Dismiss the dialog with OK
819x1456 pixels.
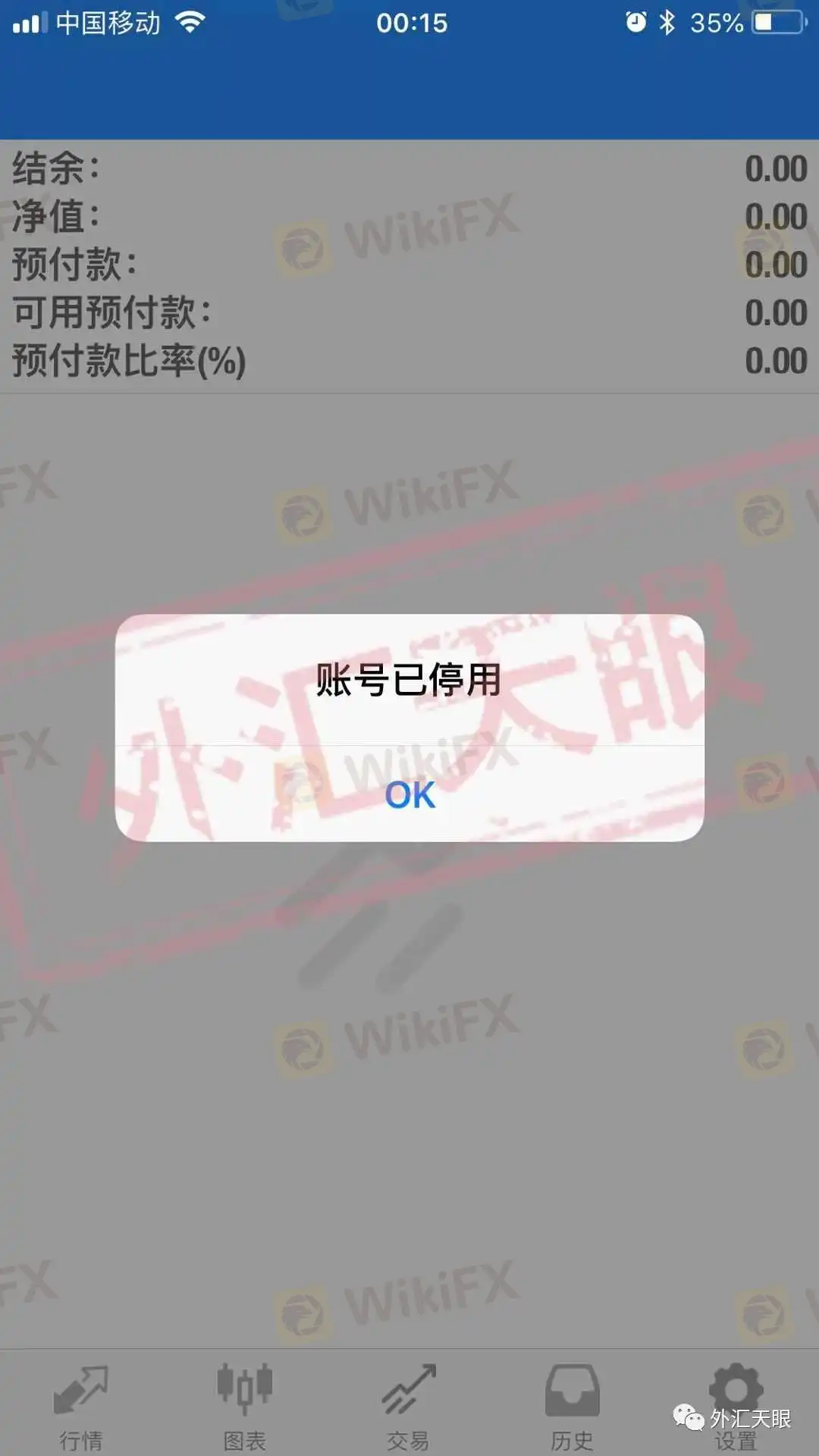coord(409,794)
